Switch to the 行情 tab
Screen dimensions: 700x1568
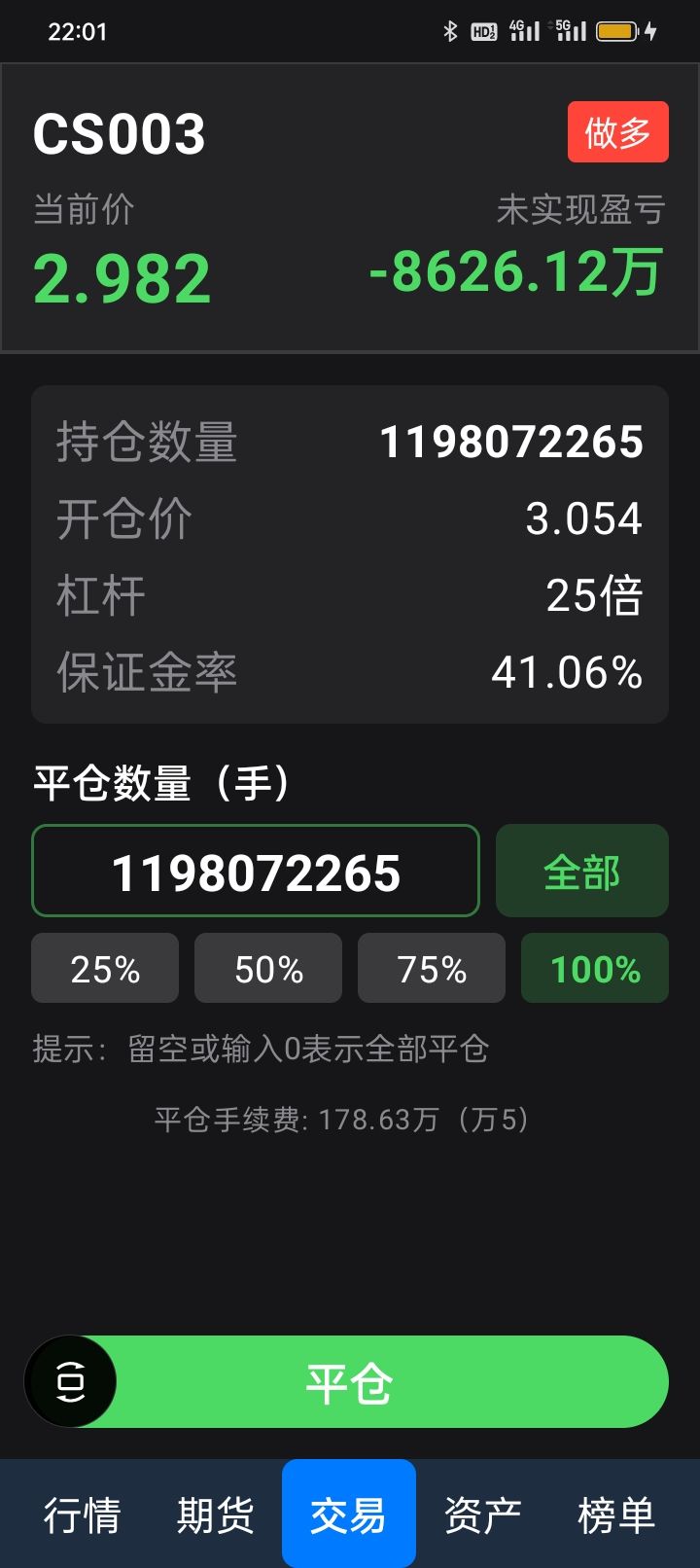[84, 1514]
